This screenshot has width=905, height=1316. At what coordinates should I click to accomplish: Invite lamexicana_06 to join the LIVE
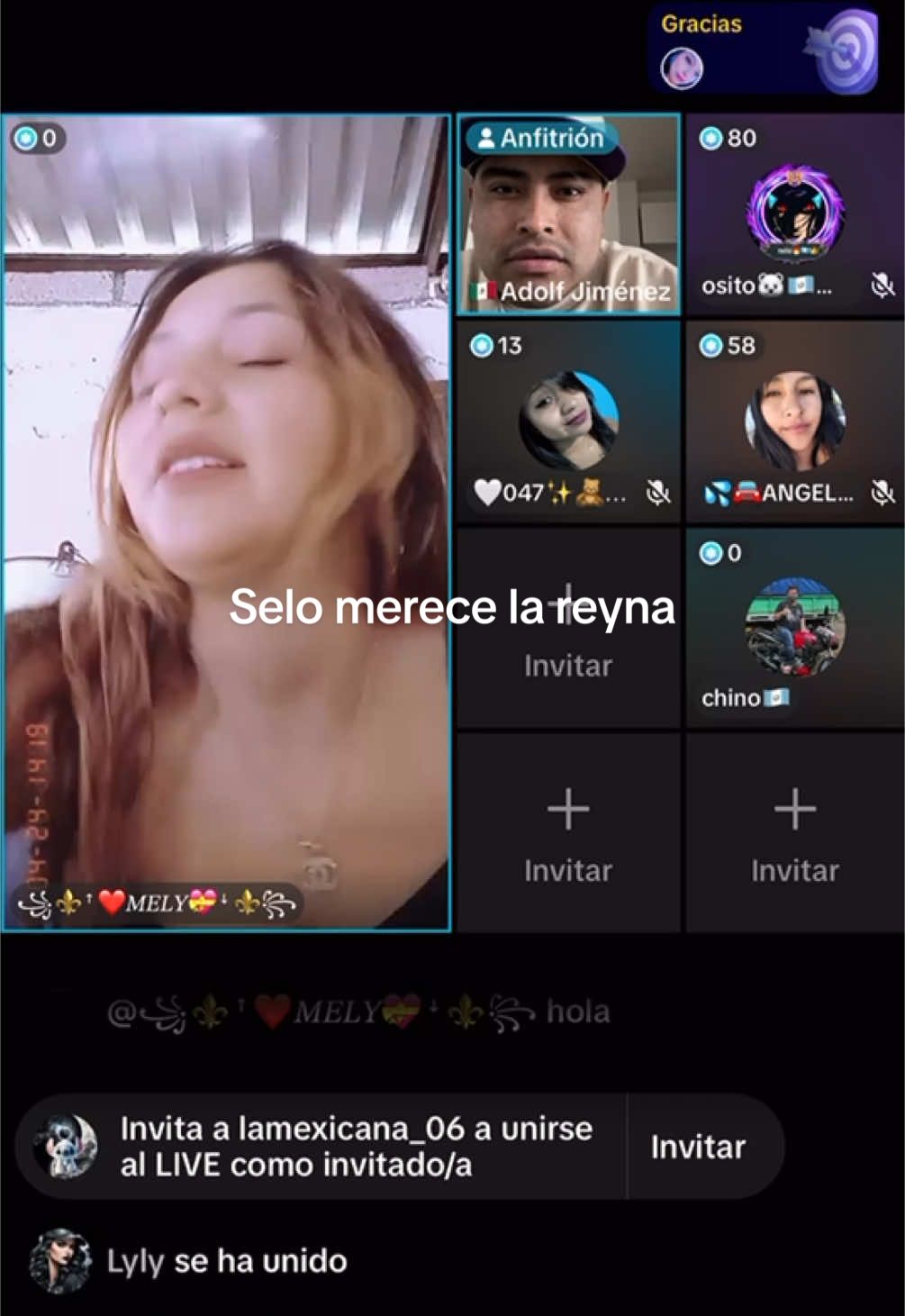pos(698,1147)
